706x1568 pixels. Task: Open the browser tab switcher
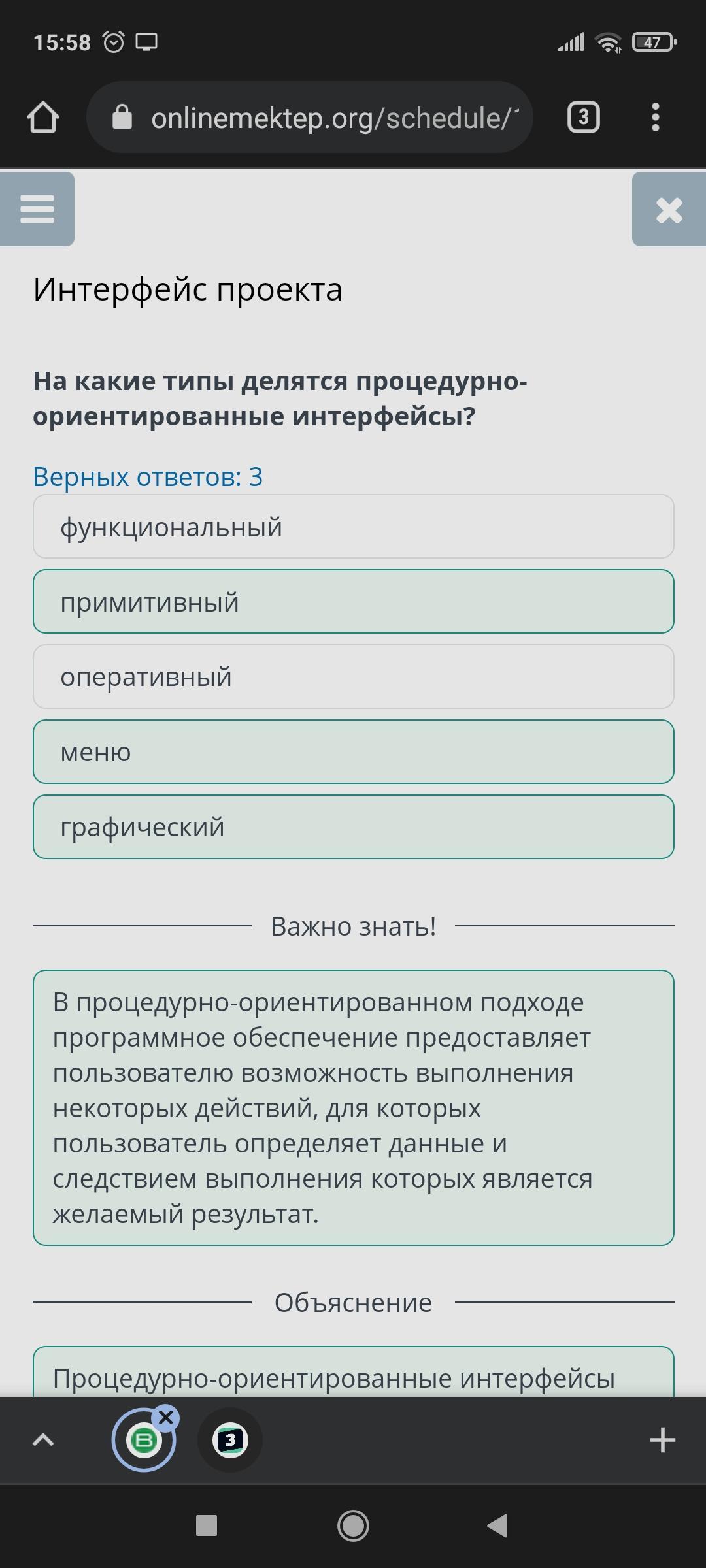584,118
